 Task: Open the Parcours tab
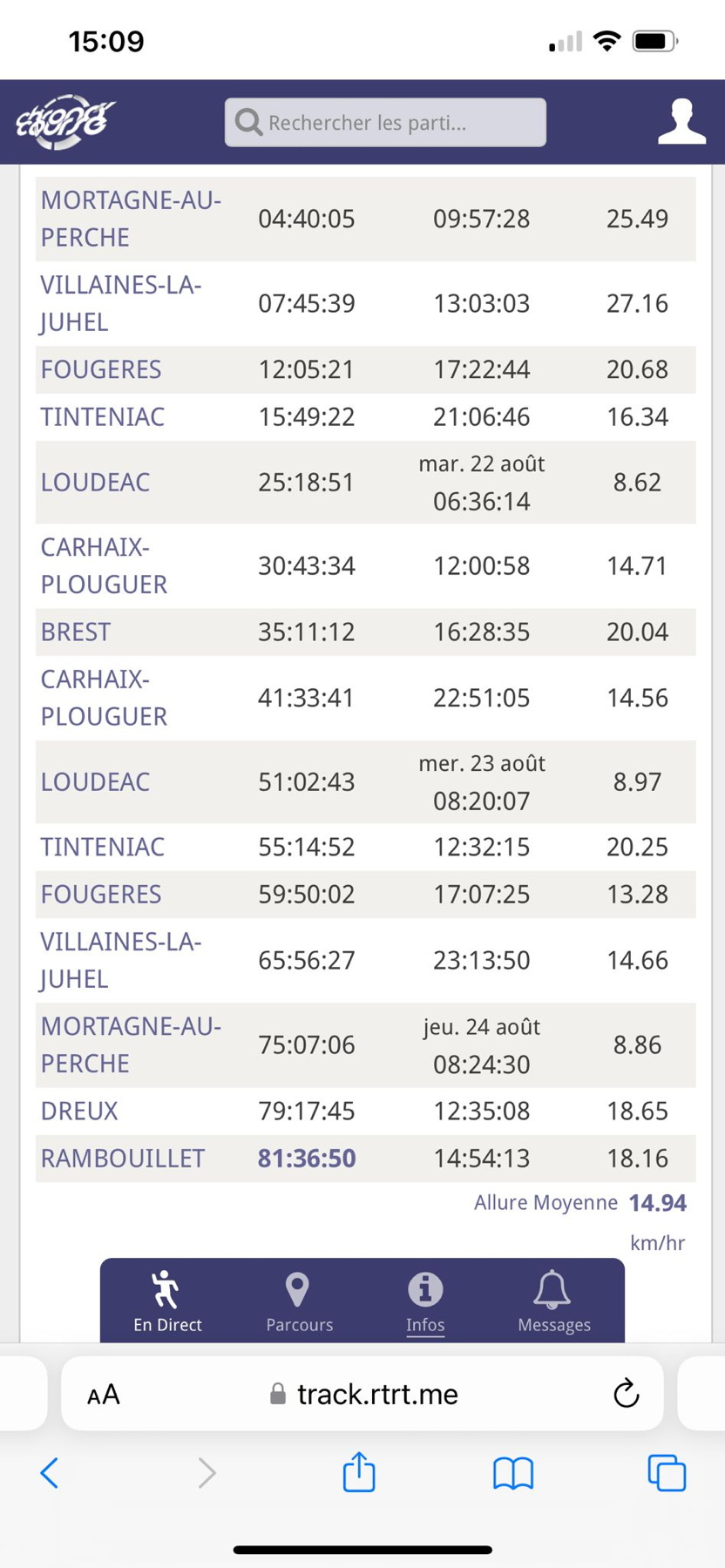[299, 1301]
